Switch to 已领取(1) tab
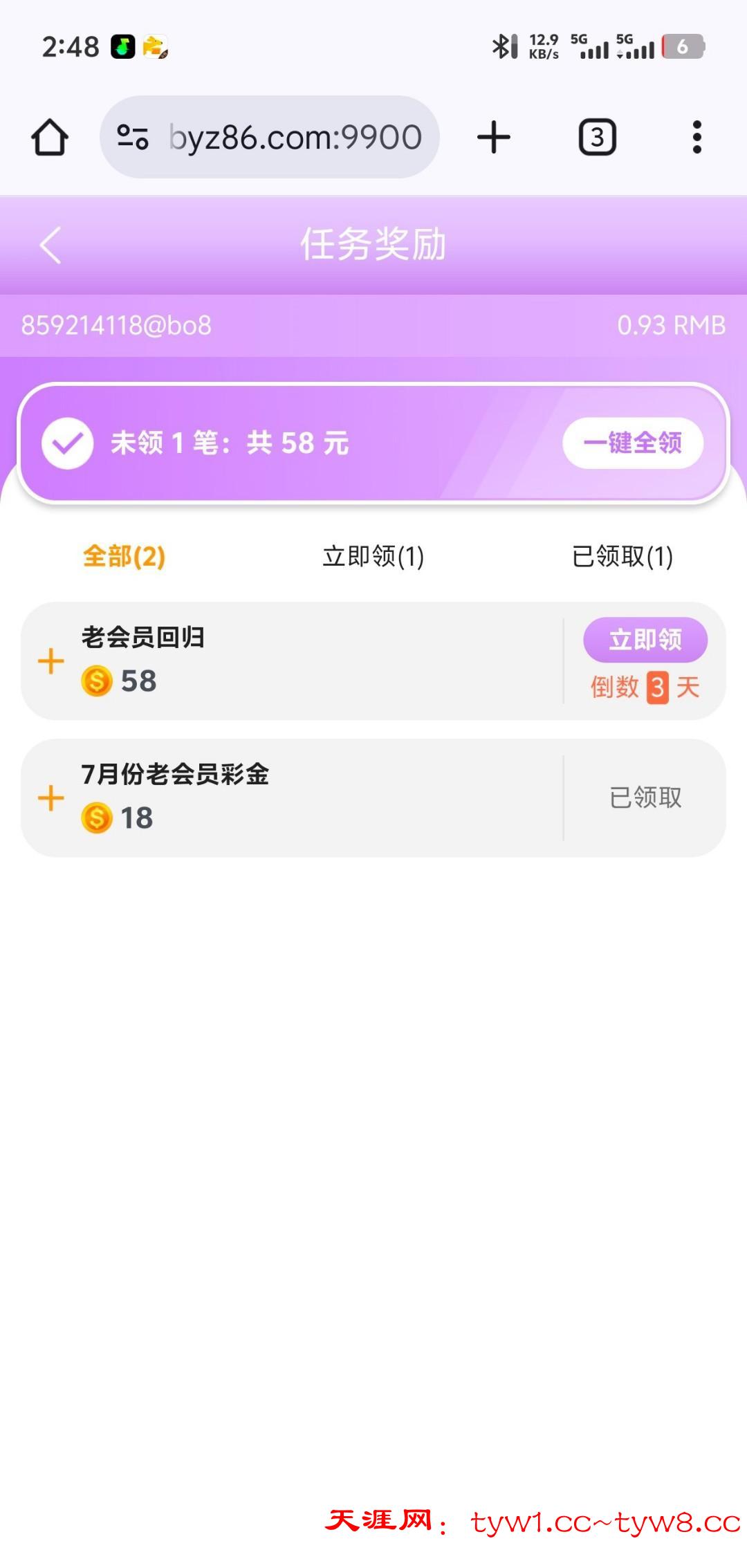The width and height of the screenshot is (747, 1568). pos(622,556)
